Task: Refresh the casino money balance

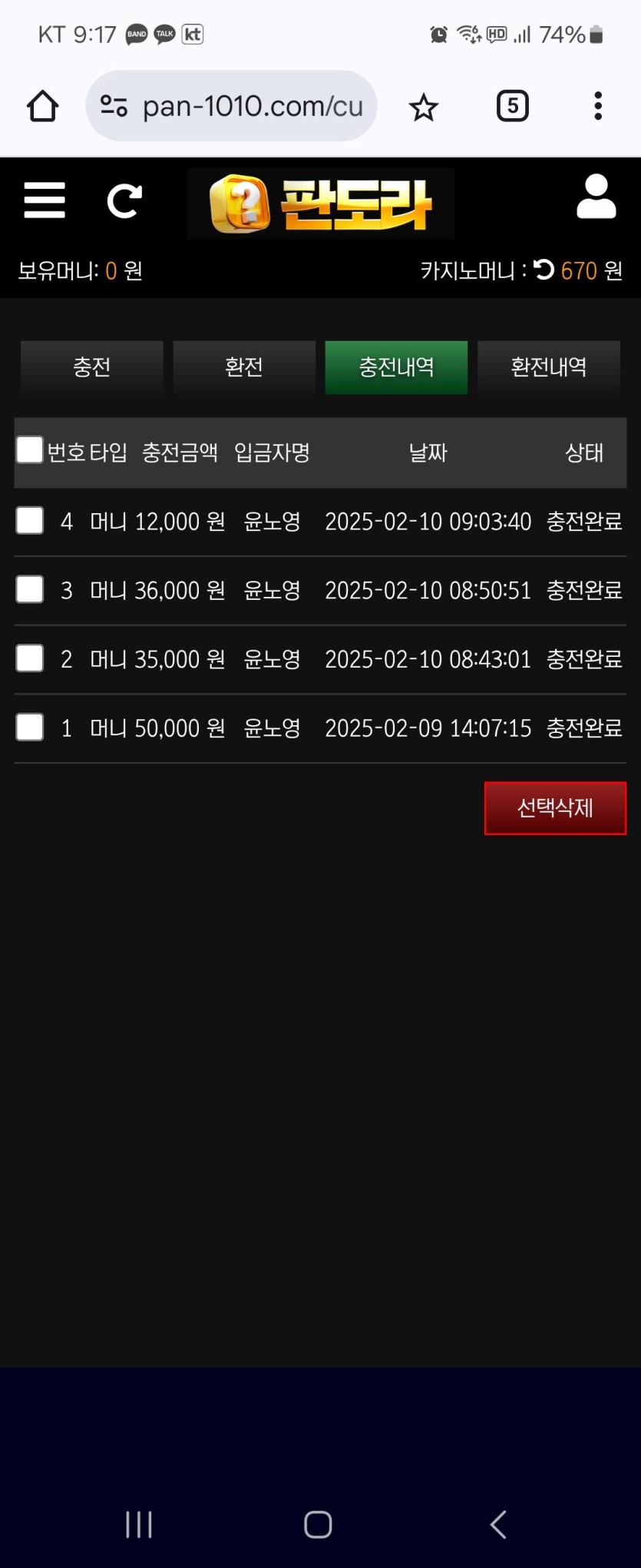Action: [x=544, y=270]
